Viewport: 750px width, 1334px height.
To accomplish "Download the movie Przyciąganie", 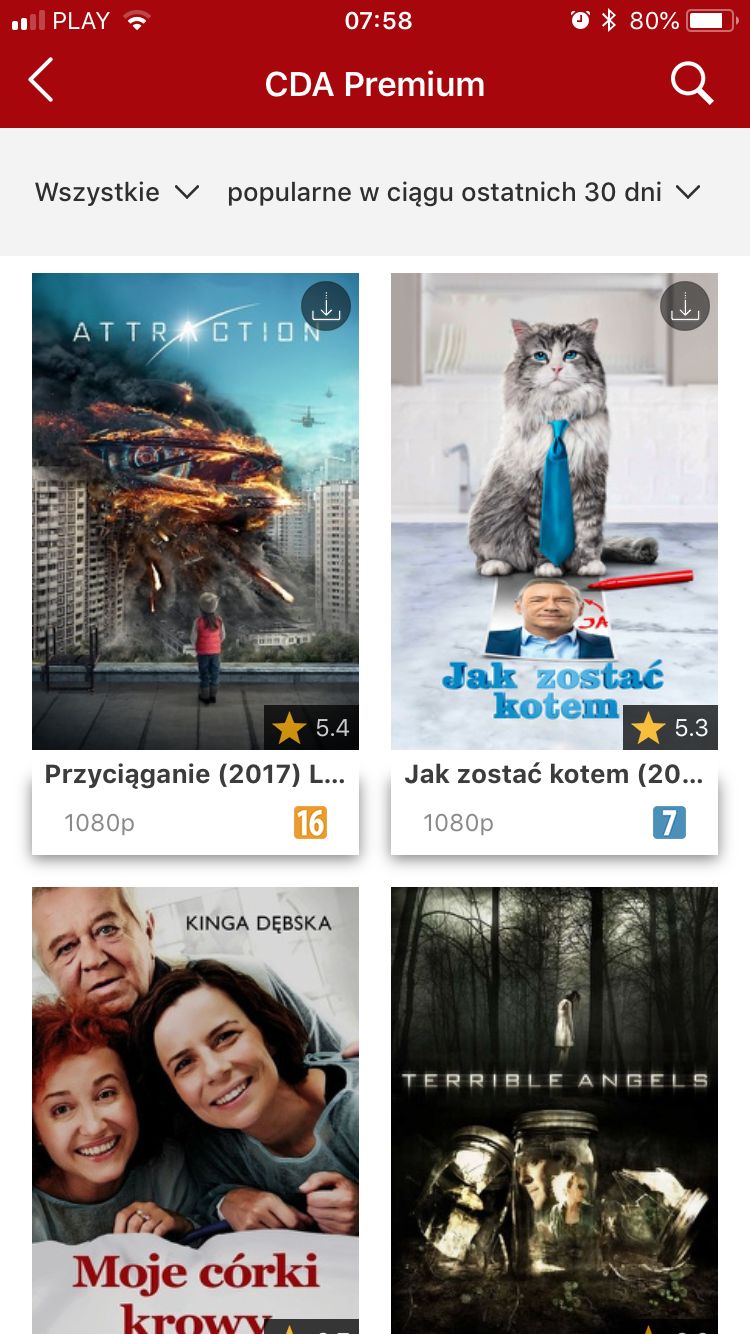I will click(326, 306).
